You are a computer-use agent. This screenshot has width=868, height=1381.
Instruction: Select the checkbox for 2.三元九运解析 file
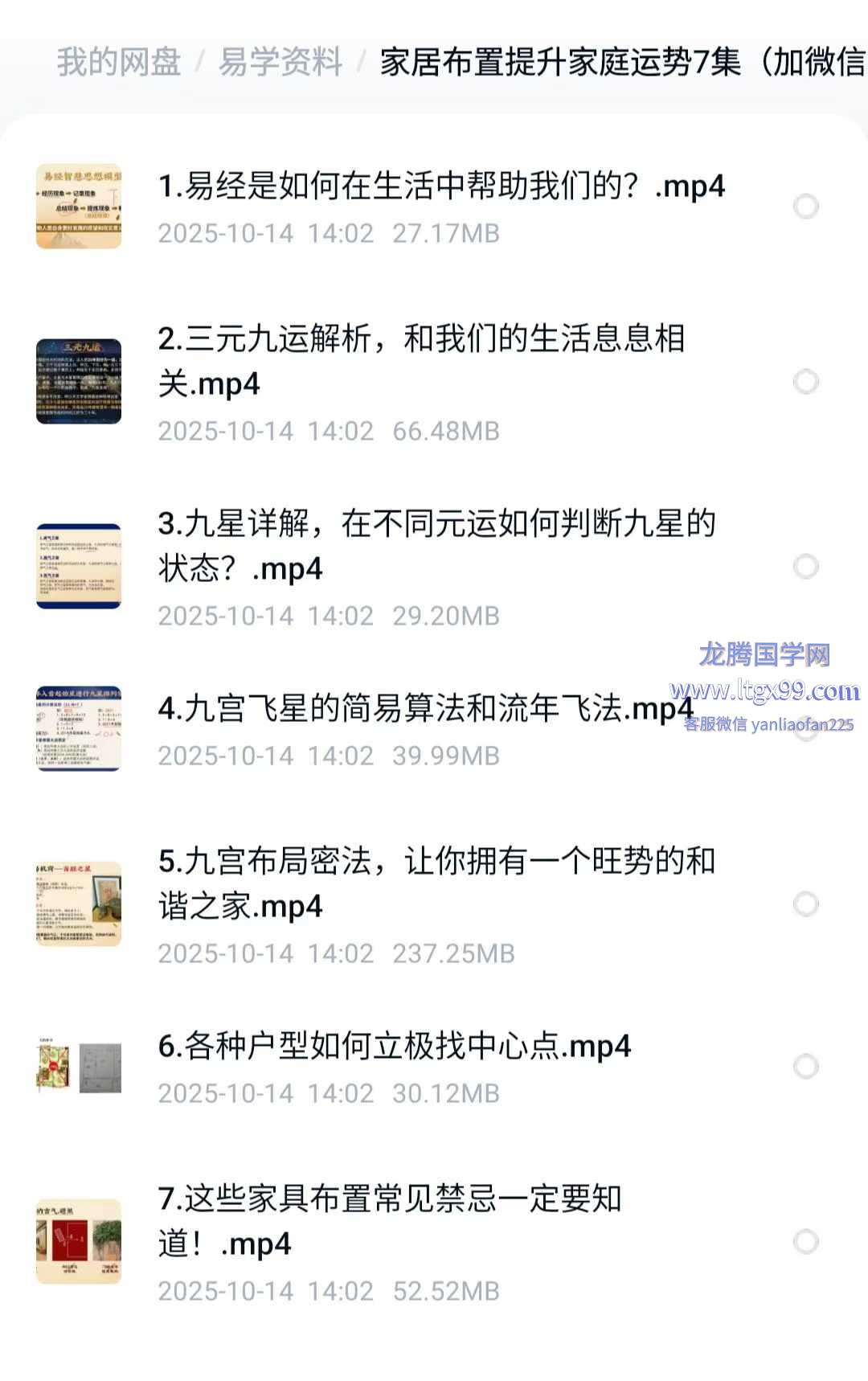click(805, 381)
